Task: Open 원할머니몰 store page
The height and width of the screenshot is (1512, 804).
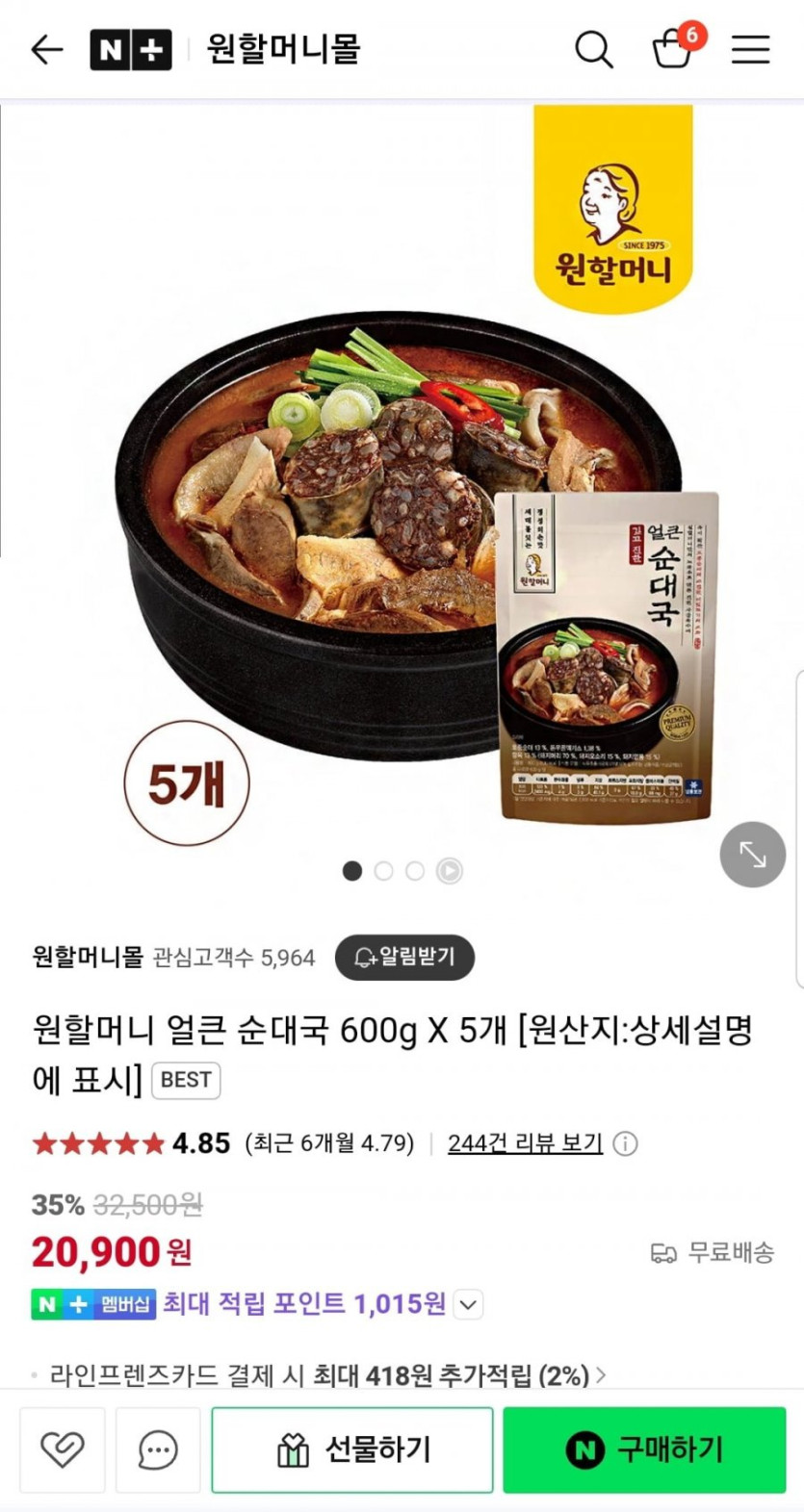Action: [88, 957]
